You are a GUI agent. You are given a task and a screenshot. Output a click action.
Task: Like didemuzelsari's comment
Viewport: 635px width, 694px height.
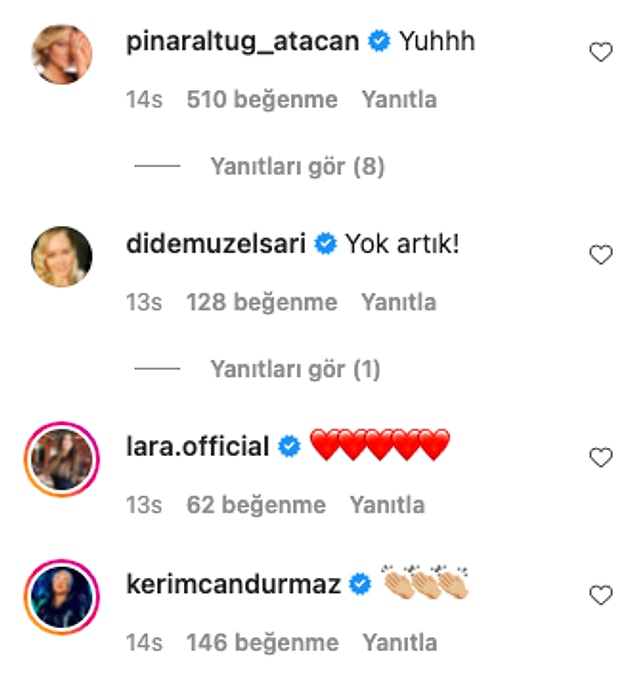(600, 255)
